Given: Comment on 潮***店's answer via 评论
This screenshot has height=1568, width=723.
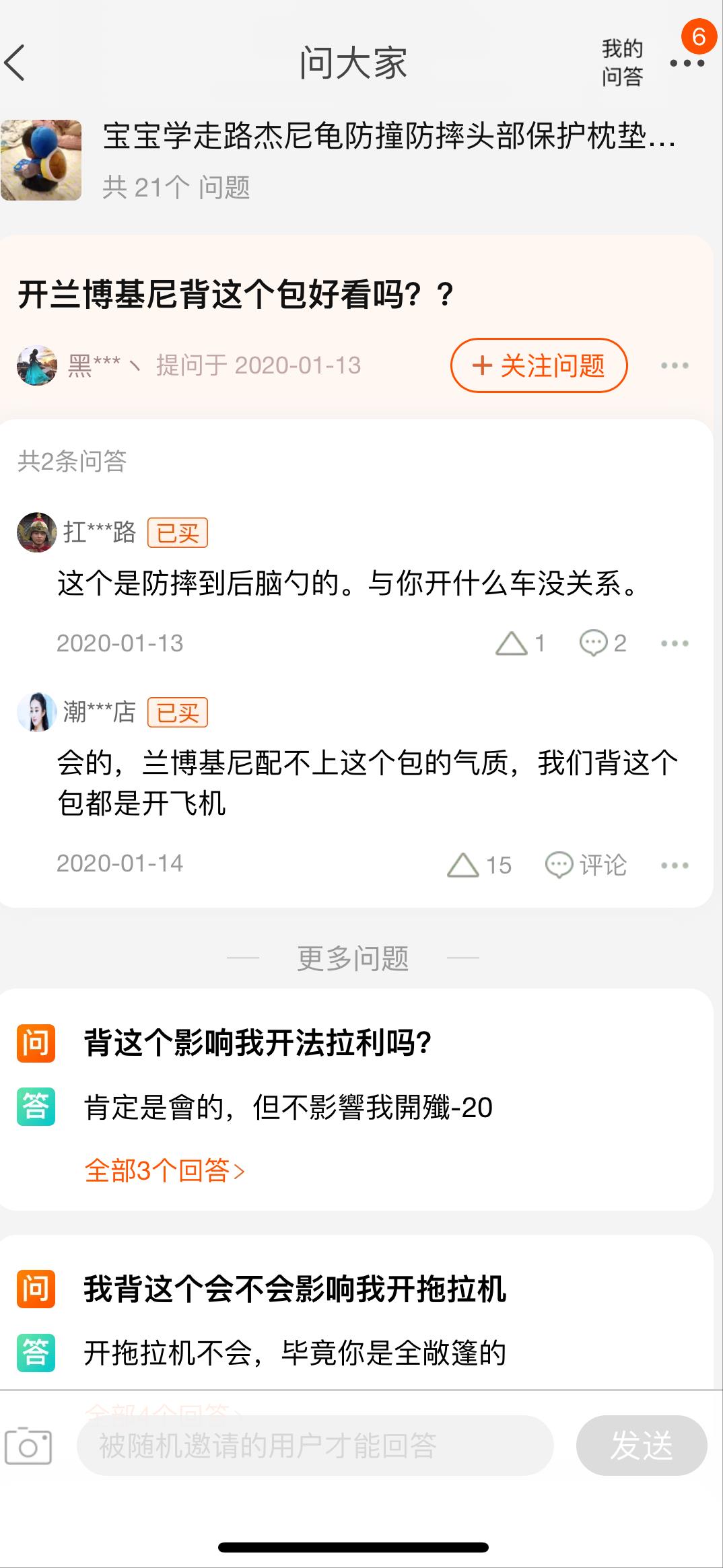Looking at the screenshot, I should [586, 865].
